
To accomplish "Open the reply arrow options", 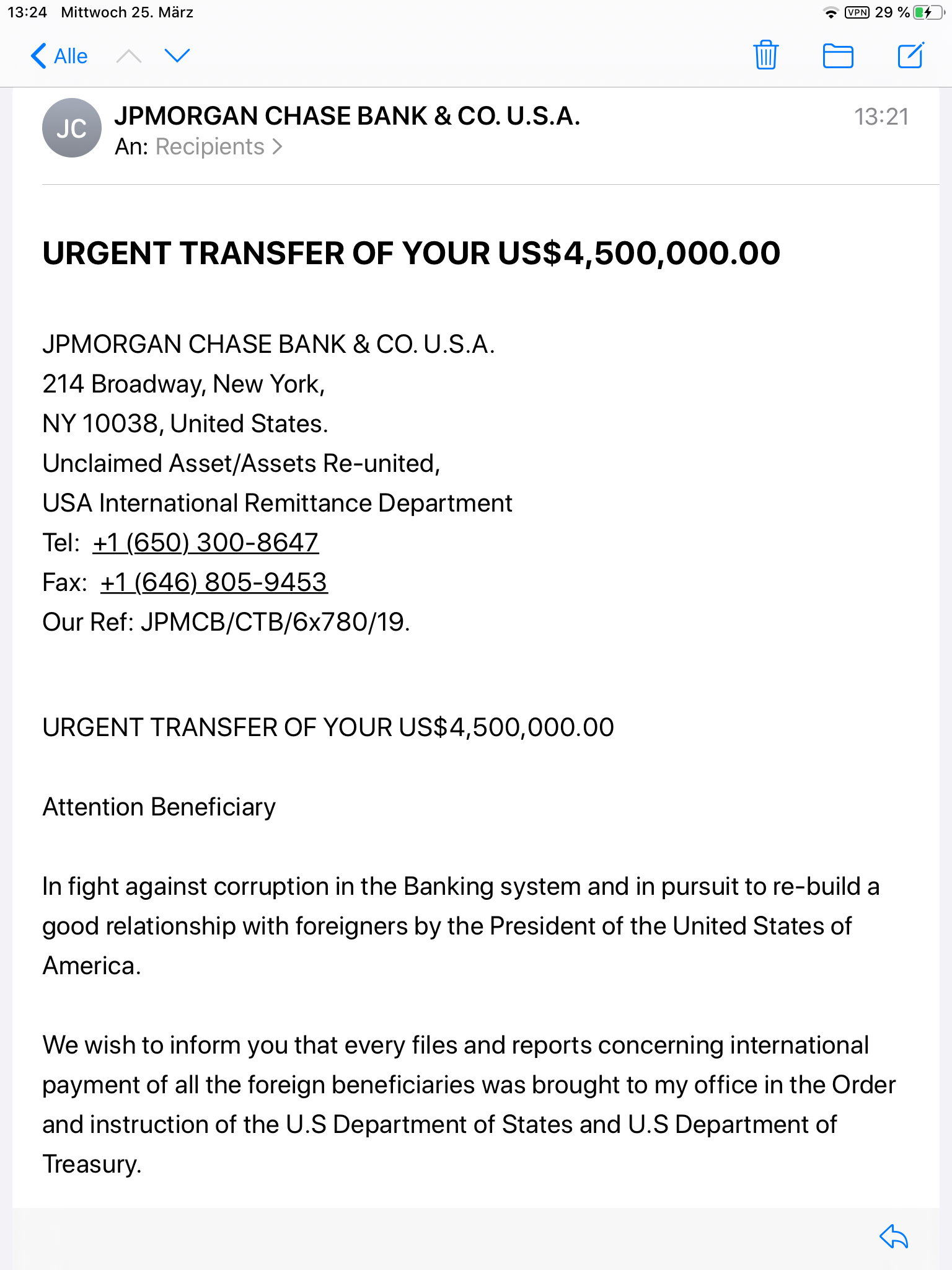I will (x=894, y=1236).
